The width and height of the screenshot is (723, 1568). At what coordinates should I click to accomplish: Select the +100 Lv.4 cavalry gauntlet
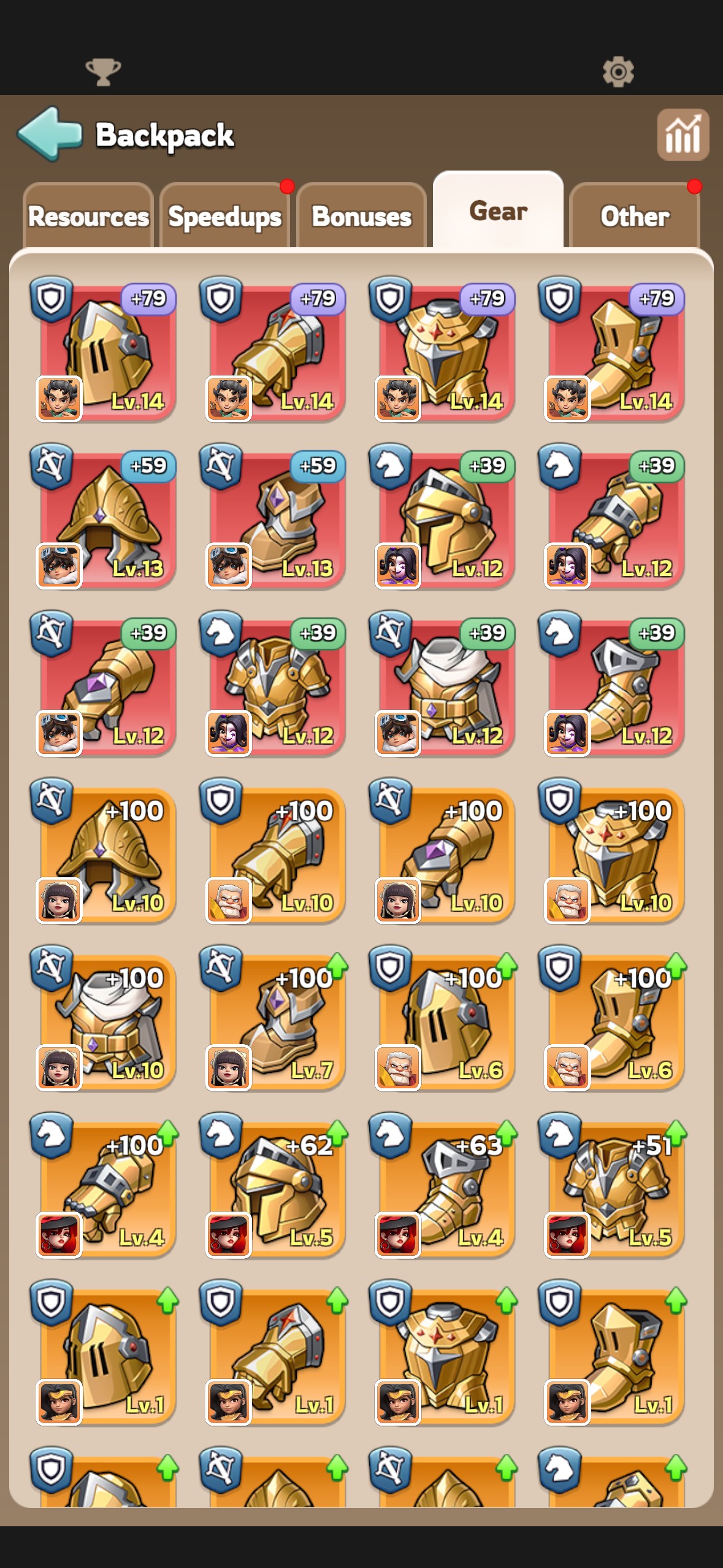point(103,1186)
